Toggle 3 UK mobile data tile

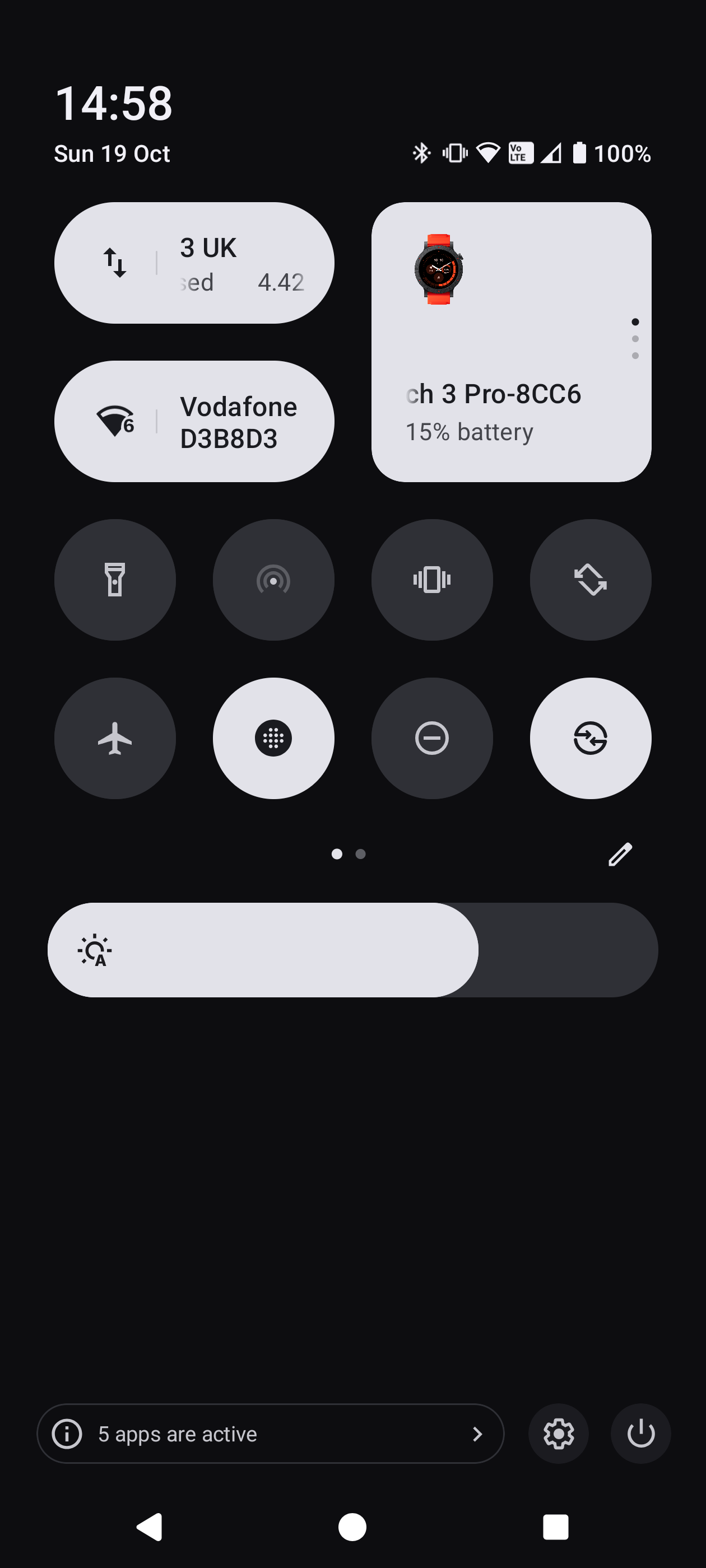click(194, 263)
